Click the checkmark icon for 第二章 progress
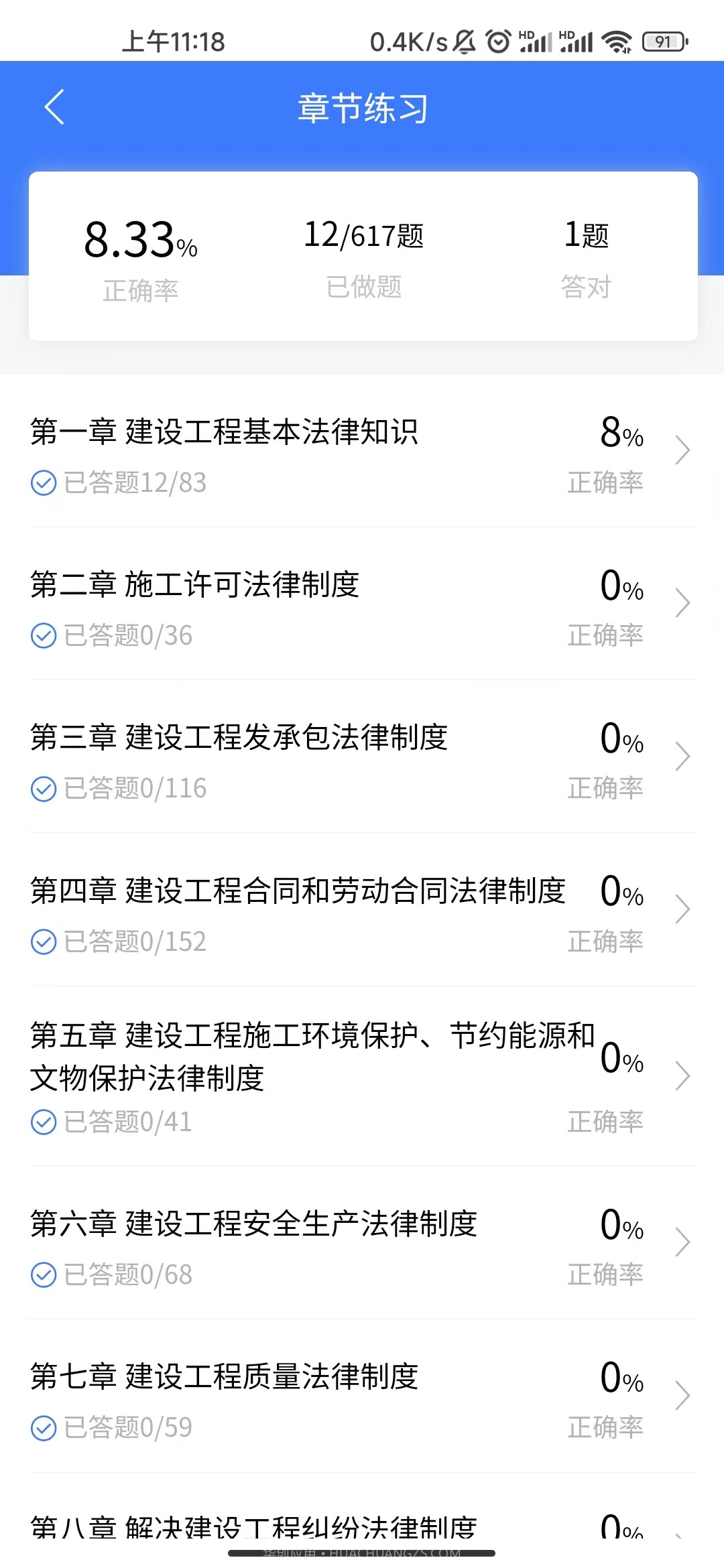The image size is (724, 1568). pyautogui.click(x=43, y=637)
